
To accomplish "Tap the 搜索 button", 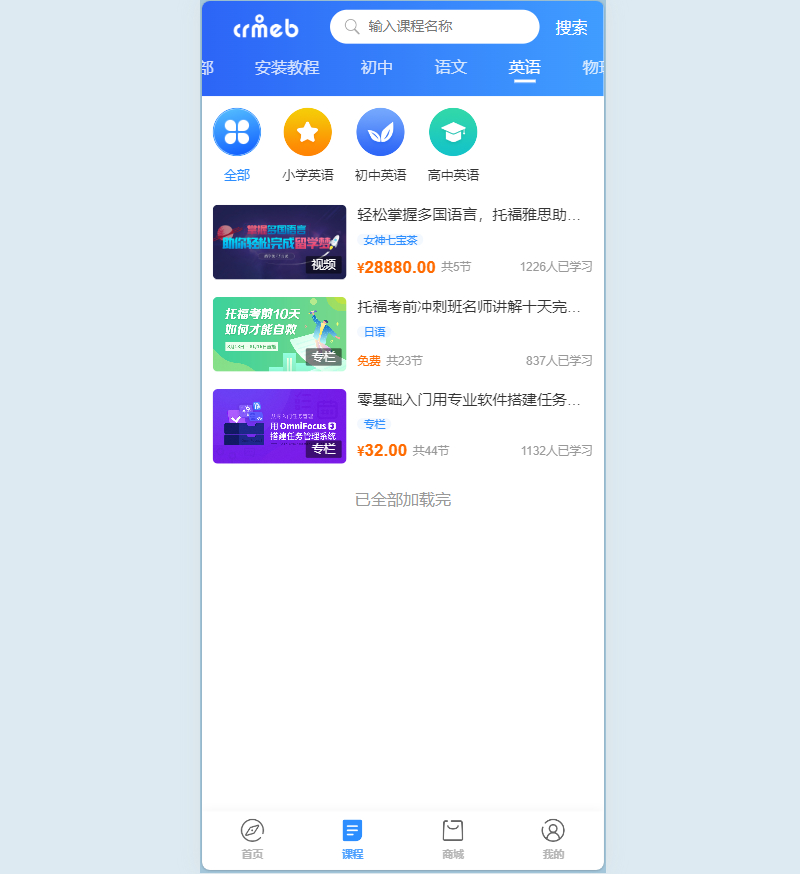I will [571, 28].
